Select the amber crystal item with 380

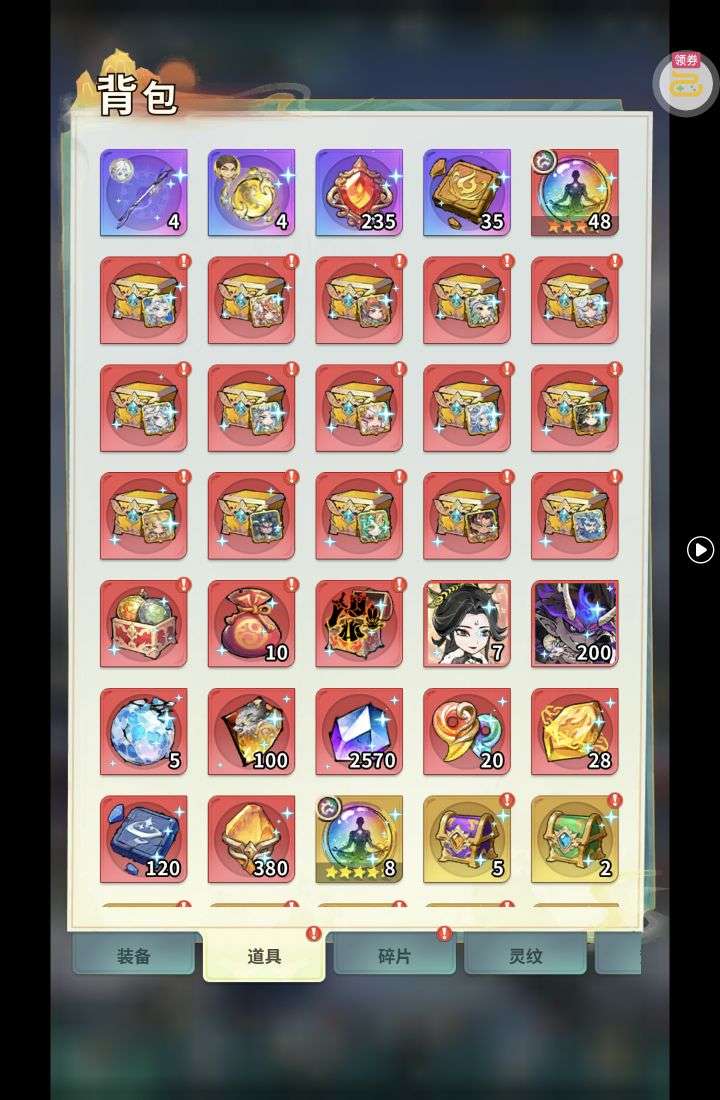pos(251,840)
